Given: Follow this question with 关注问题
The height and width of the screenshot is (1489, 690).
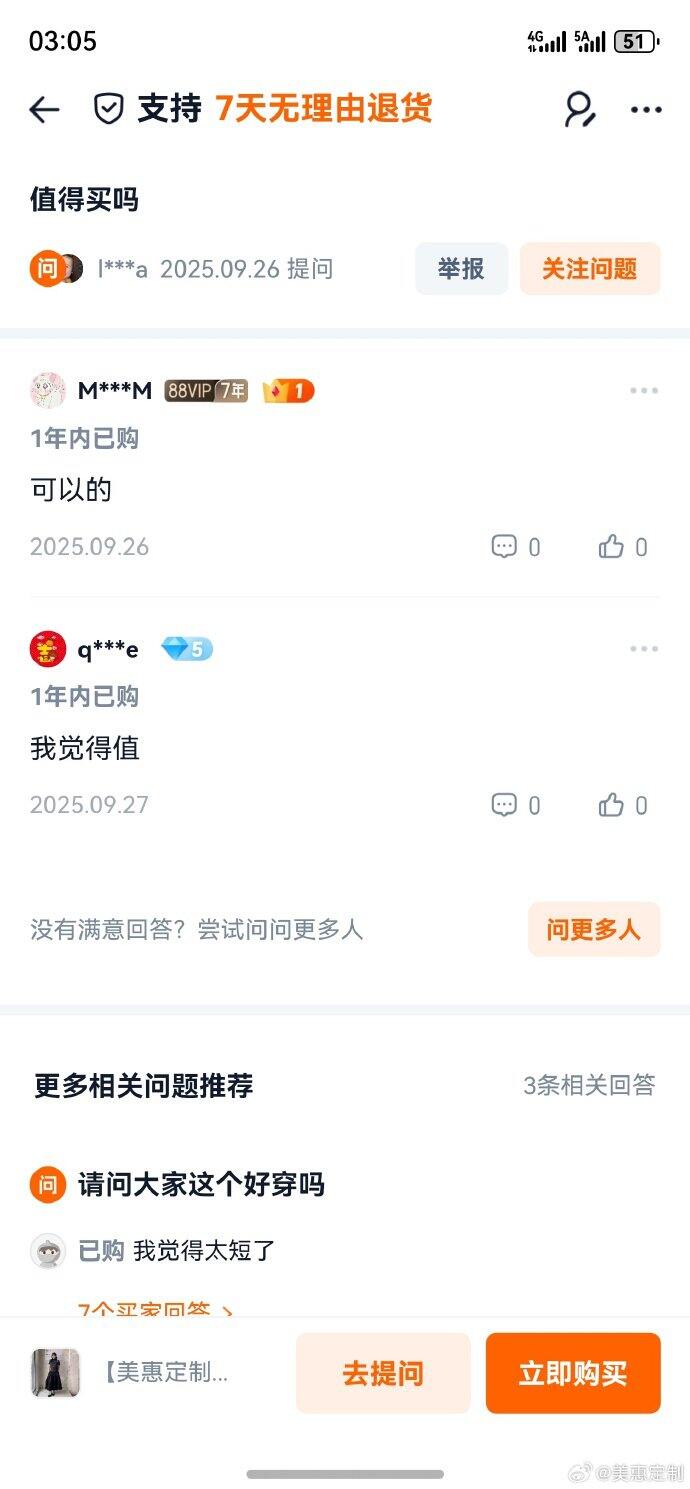Looking at the screenshot, I should [x=589, y=268].
